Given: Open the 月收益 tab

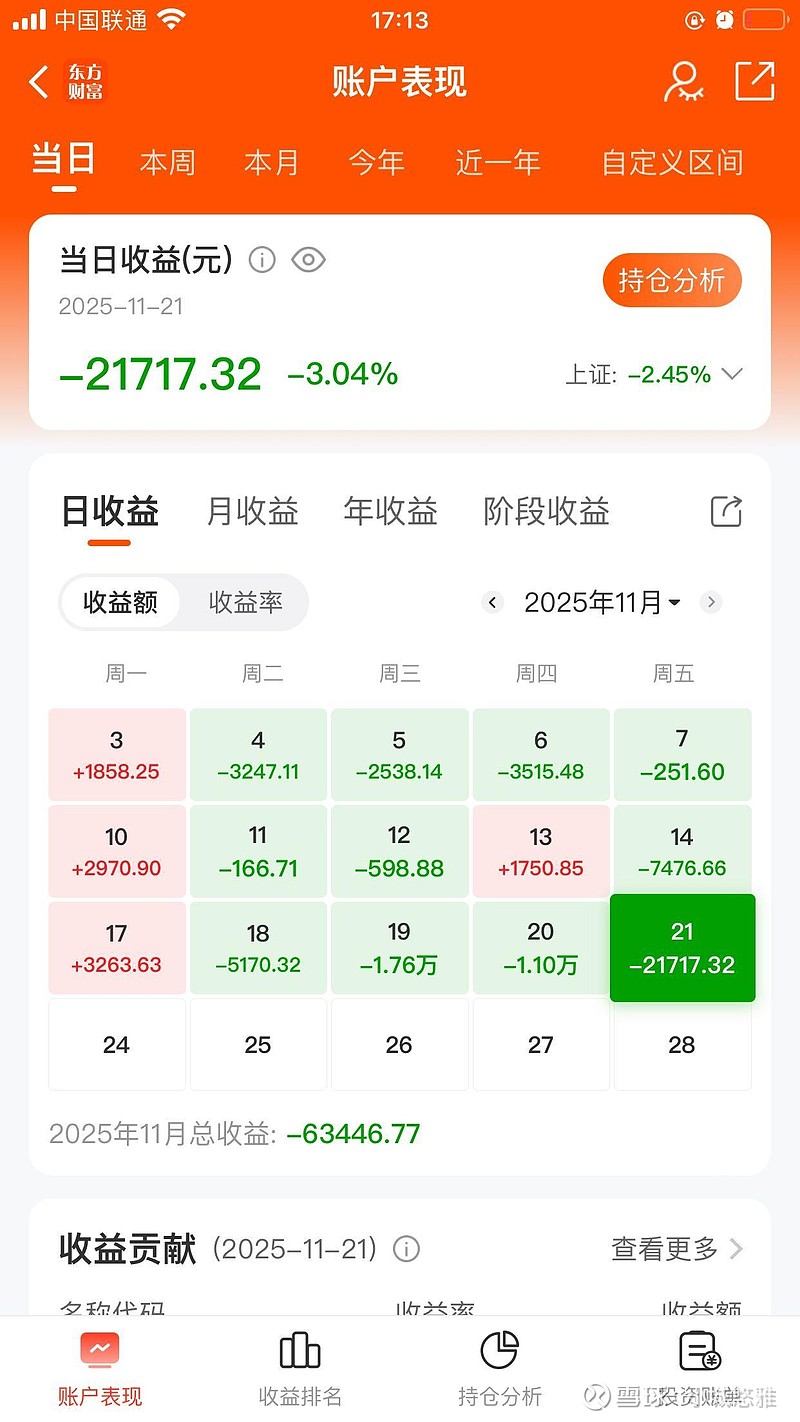Looking at the screenshot, I should (251, 511).
